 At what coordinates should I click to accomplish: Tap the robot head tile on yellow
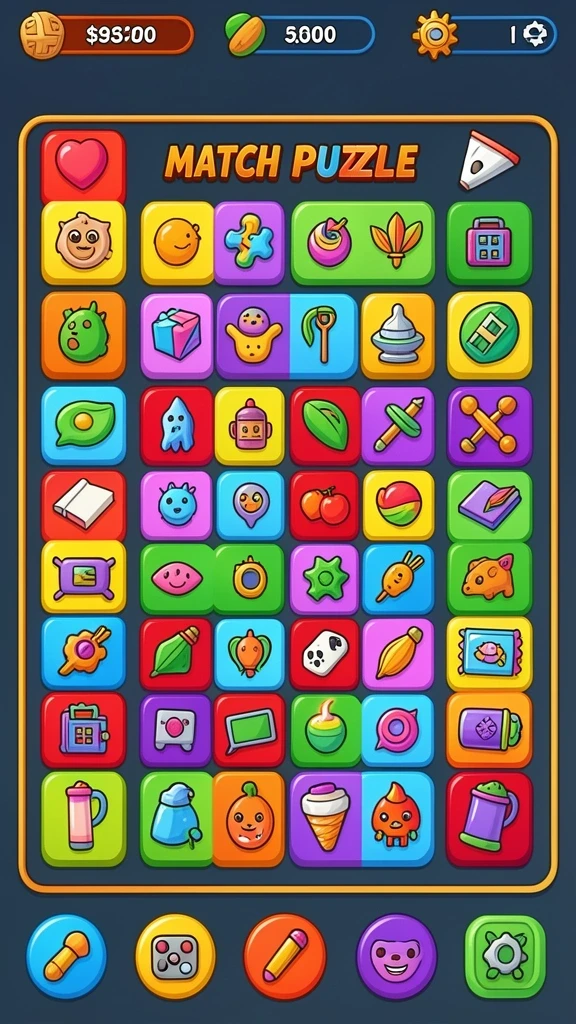(x=250, y=426)
